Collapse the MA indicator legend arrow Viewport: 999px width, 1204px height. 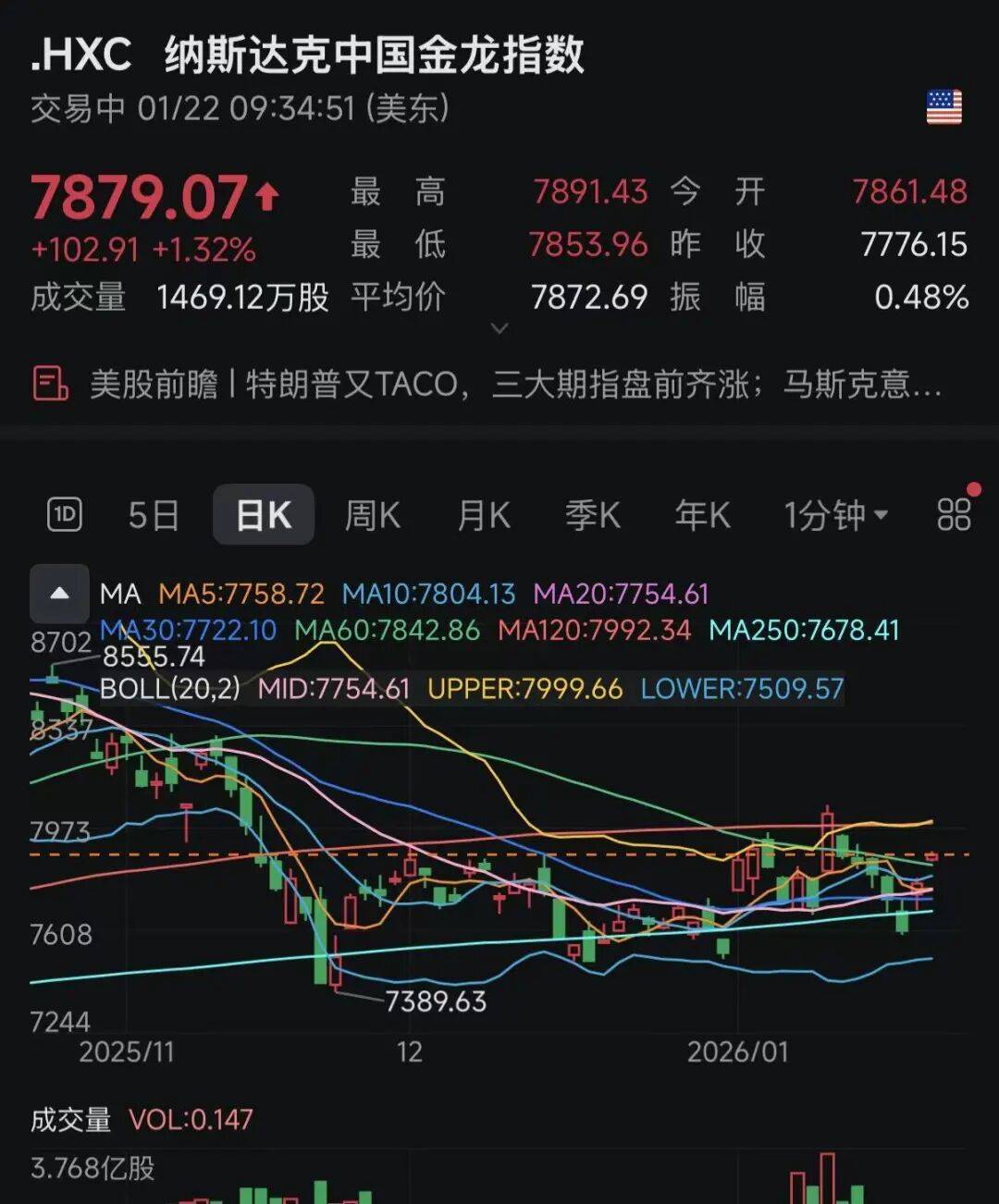click(59, 594)
